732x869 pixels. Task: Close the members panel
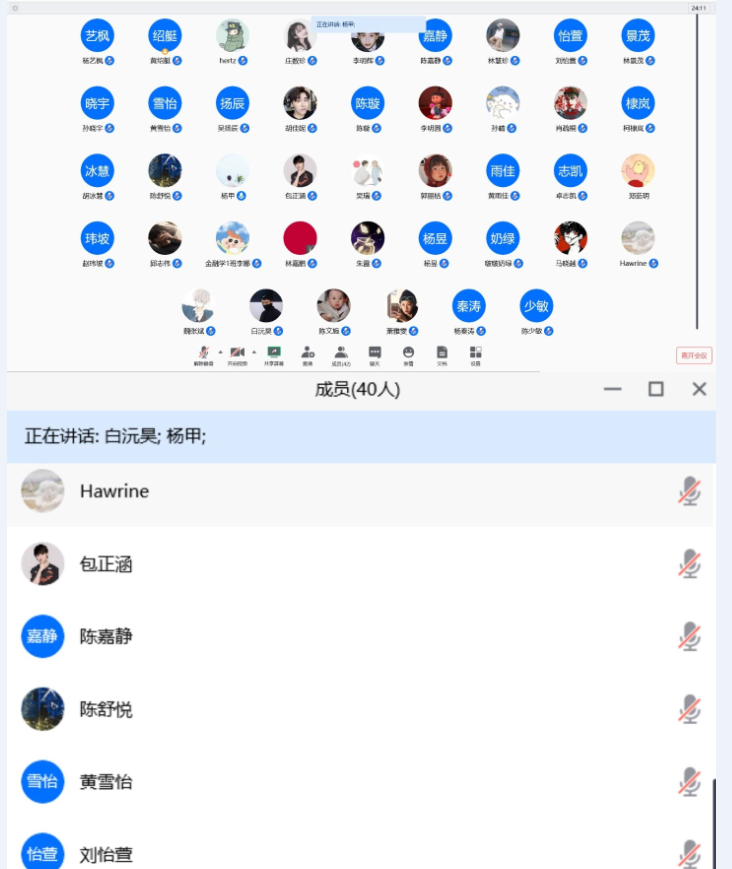coord(699,389)
